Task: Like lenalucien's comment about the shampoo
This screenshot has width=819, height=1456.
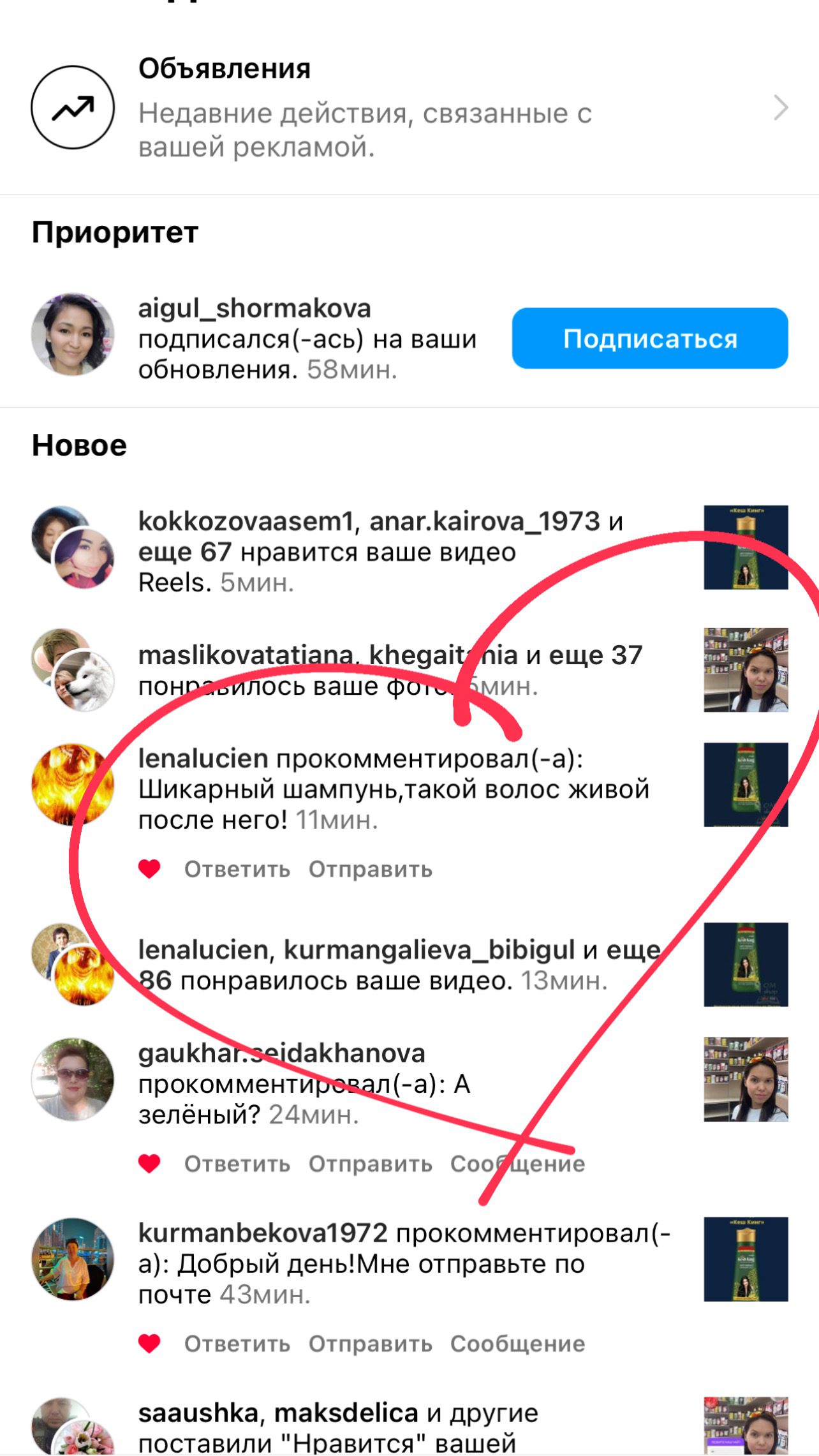Action: click(150, 869)
